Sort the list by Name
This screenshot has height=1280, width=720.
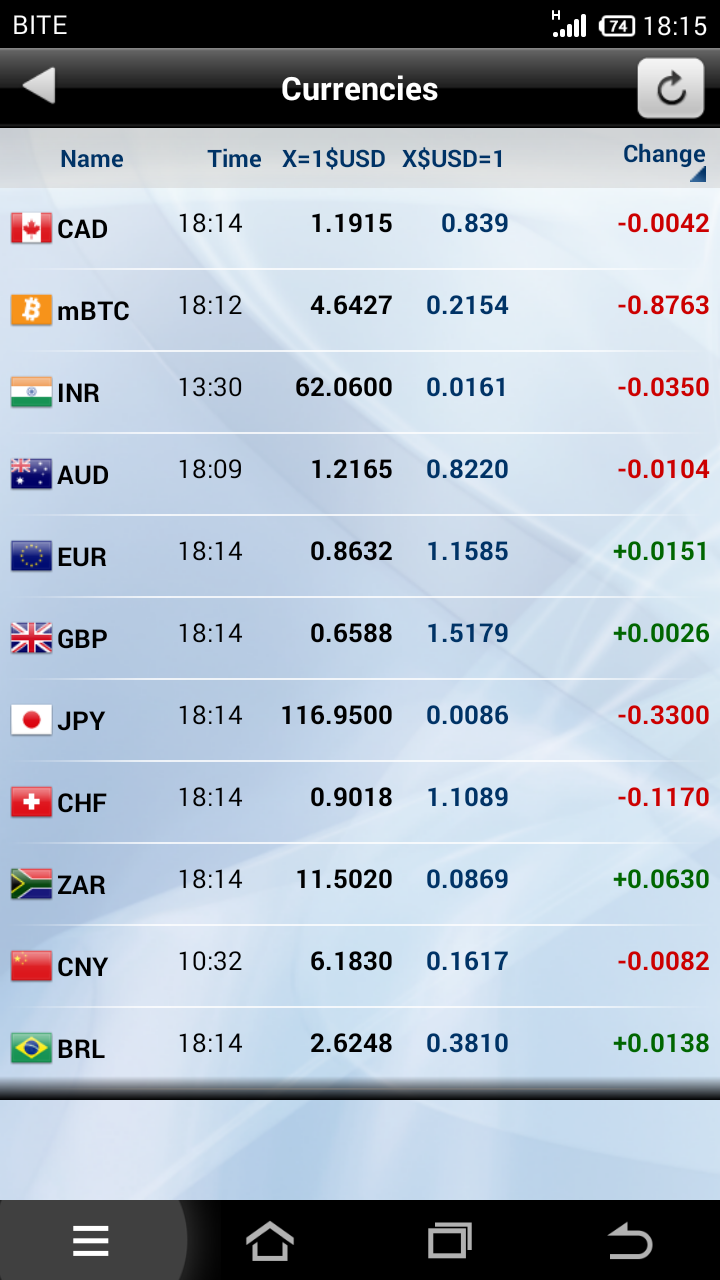click(x=92, y=159)
